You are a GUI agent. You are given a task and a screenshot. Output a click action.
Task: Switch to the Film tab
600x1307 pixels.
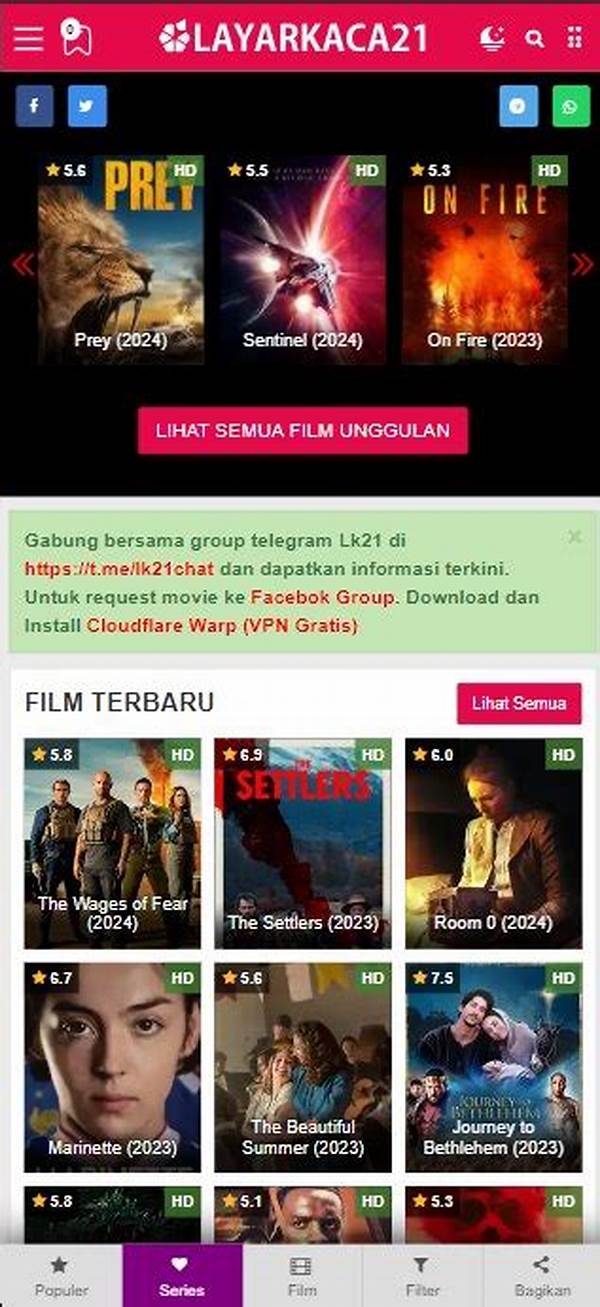click(302, 1275)
